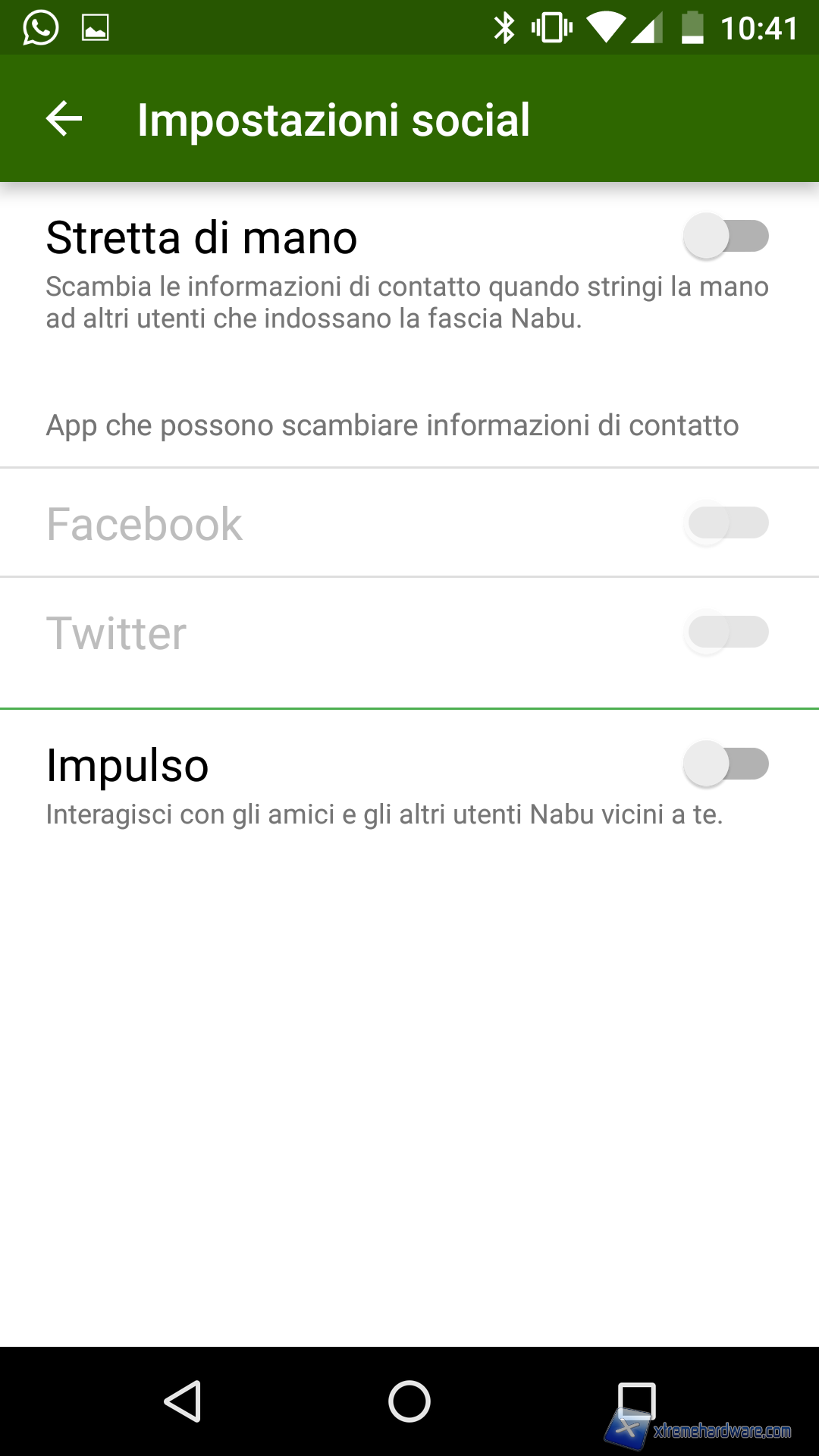819x1456 pixels.
Task: Open recent apps from the navigation bar
Action: 636,1401
